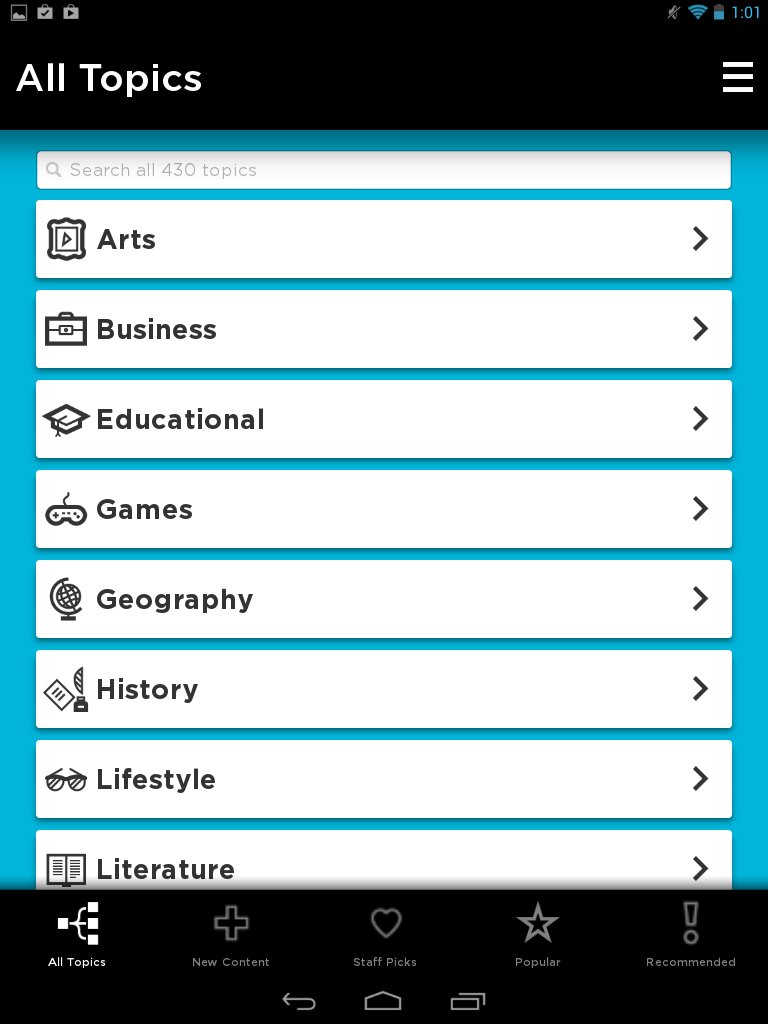
Task: Select the Educational topic
Action: point(384,419)
